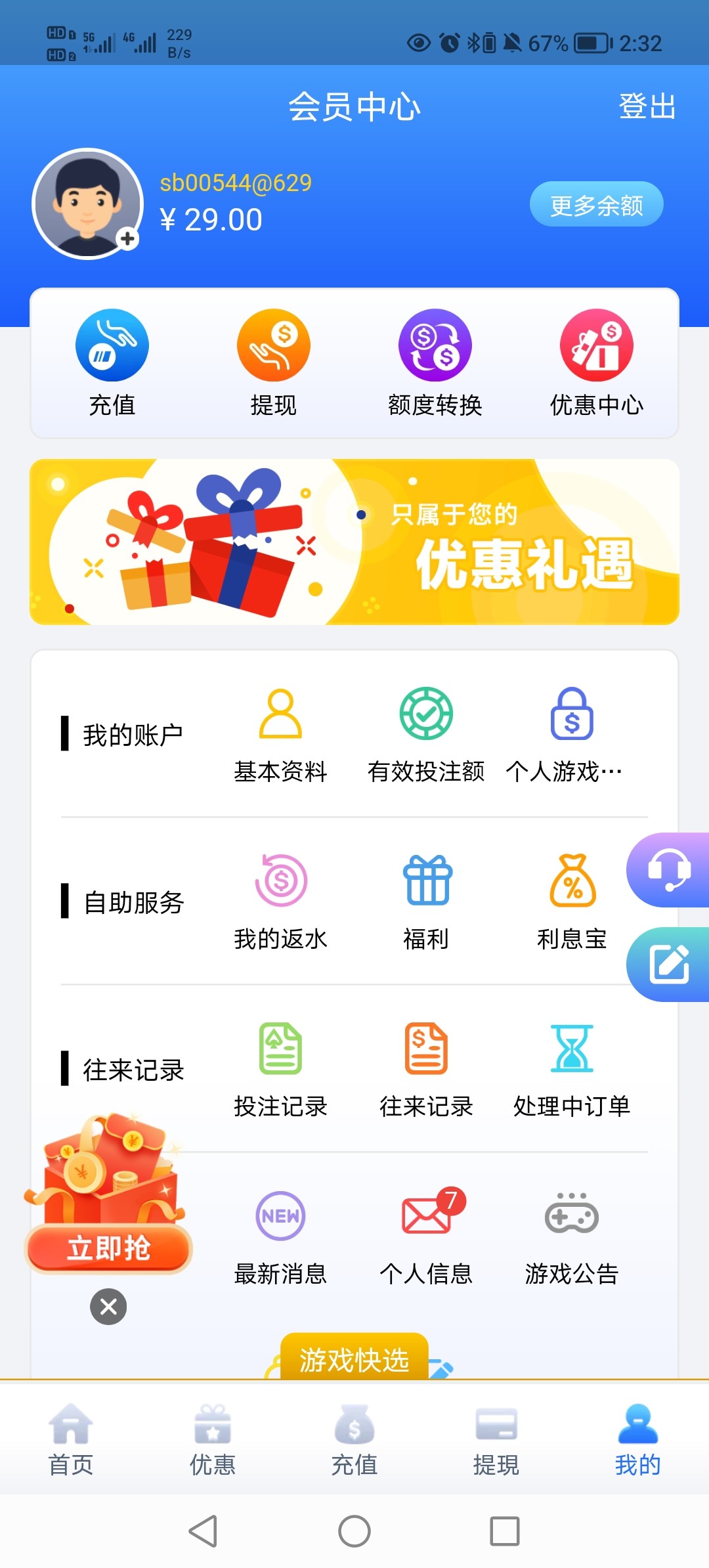Viewport: 709px width, 1568px height.
Task: Switch to the 首页 home tab
Action: click(70, 1438)
